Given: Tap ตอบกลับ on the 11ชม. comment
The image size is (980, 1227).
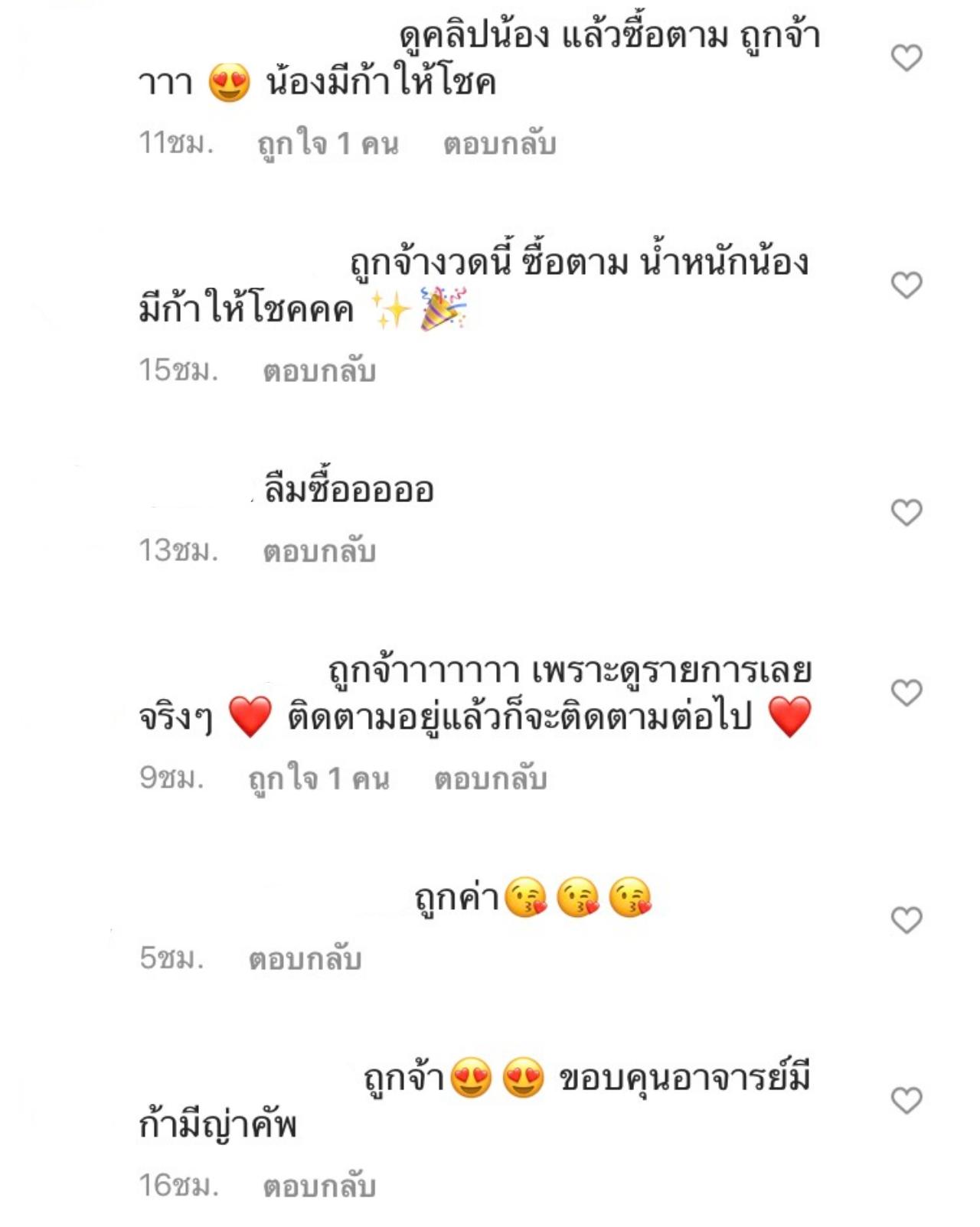Looking at the screenshot, I should pyautogui.click(x=499, y=144).
